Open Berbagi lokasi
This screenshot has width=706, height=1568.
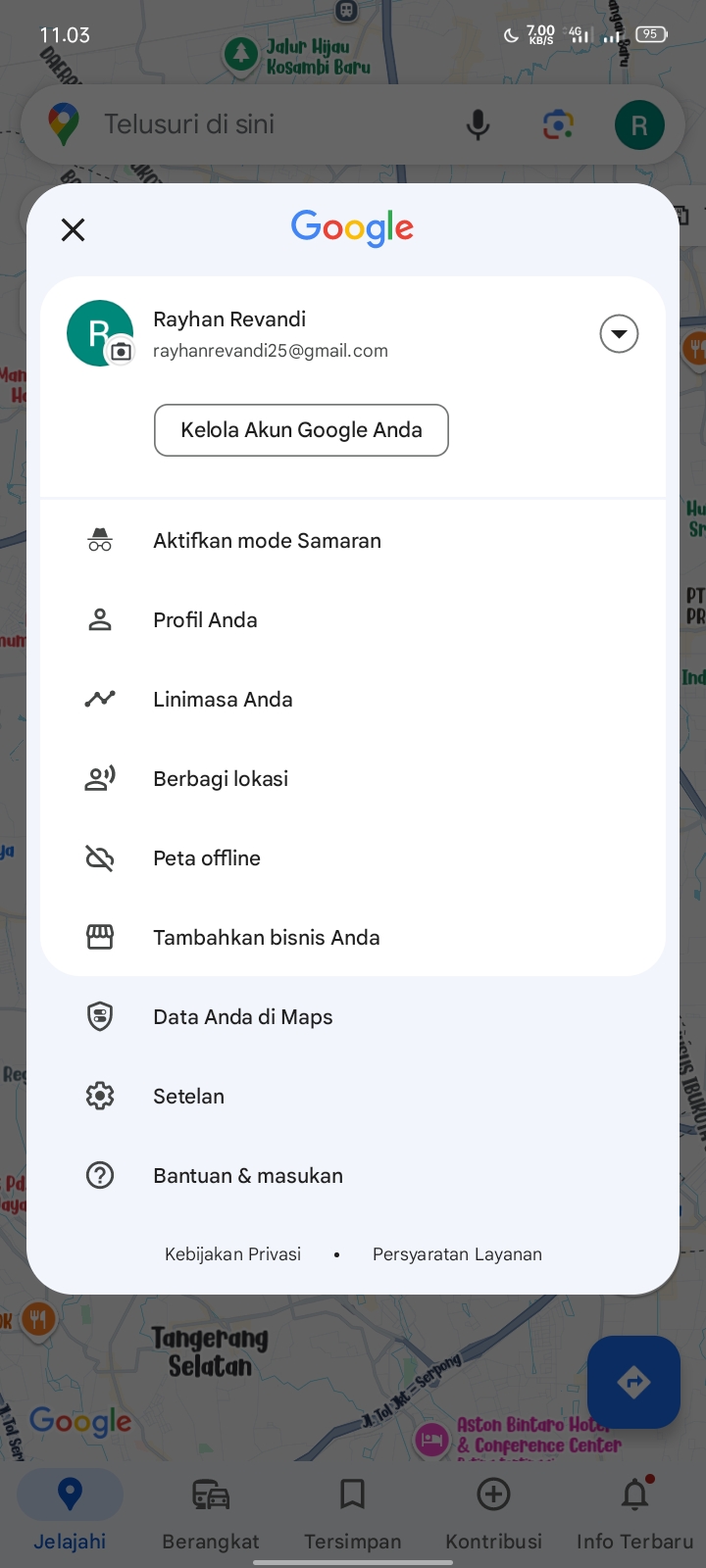(353, 779)
